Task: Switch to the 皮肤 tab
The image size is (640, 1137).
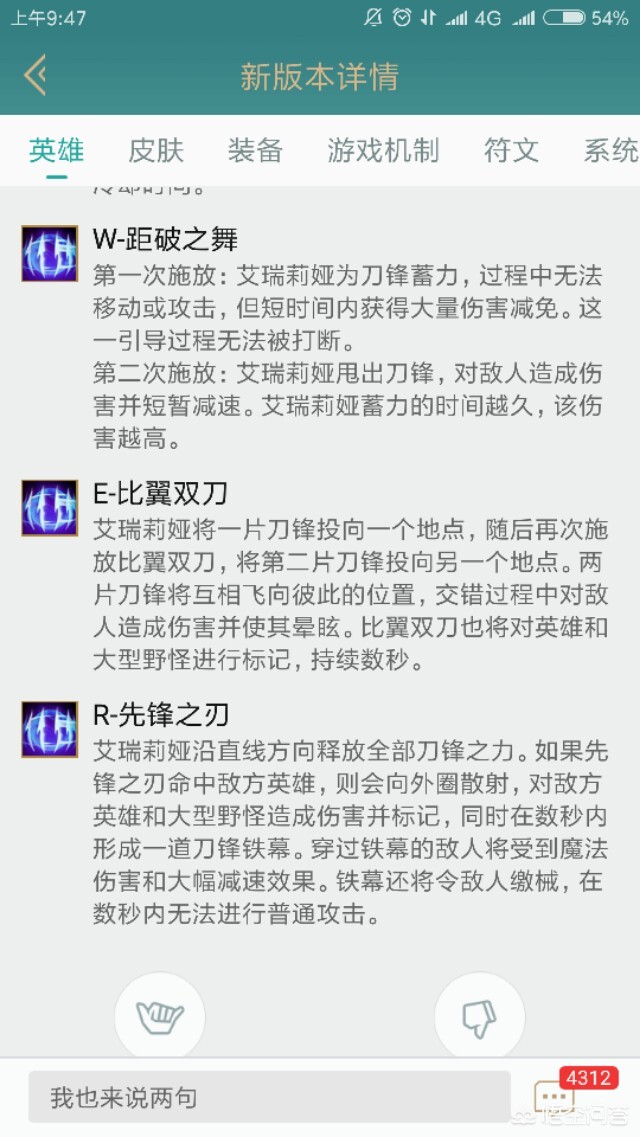Action: tap(156, 151)
